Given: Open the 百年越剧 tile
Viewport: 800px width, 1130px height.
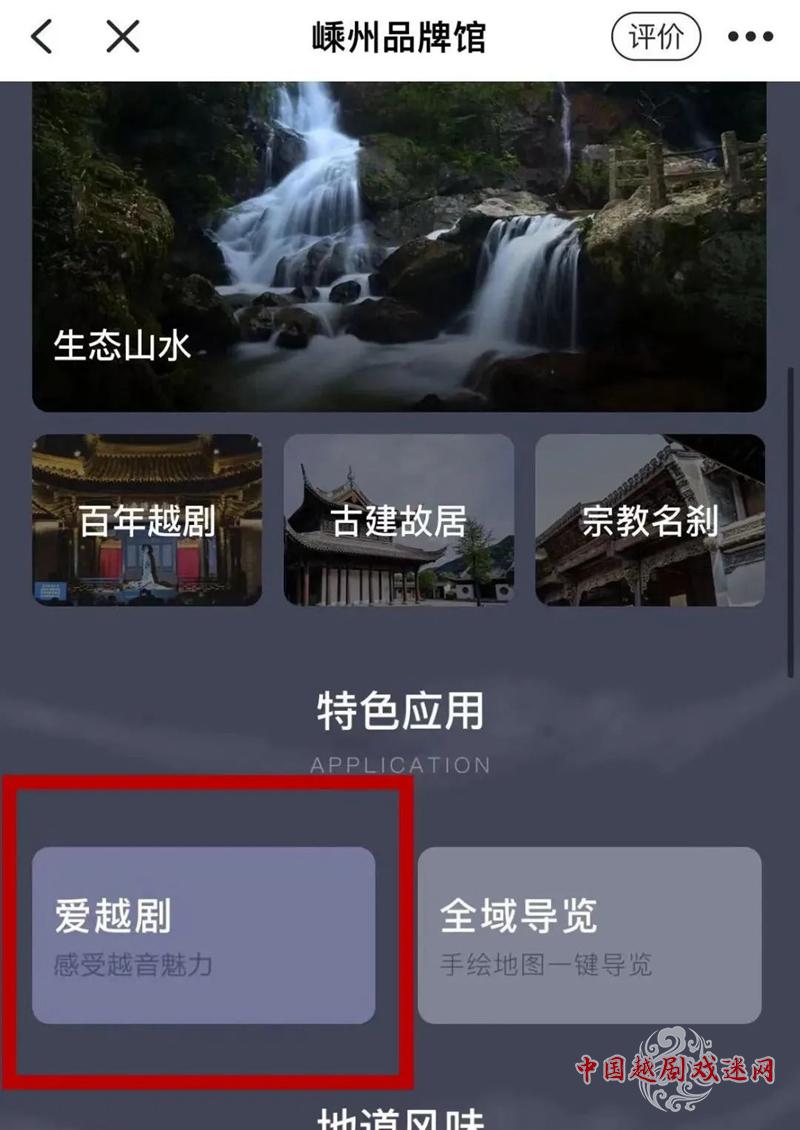Looking at the screenshot, I should pos(147,520).
